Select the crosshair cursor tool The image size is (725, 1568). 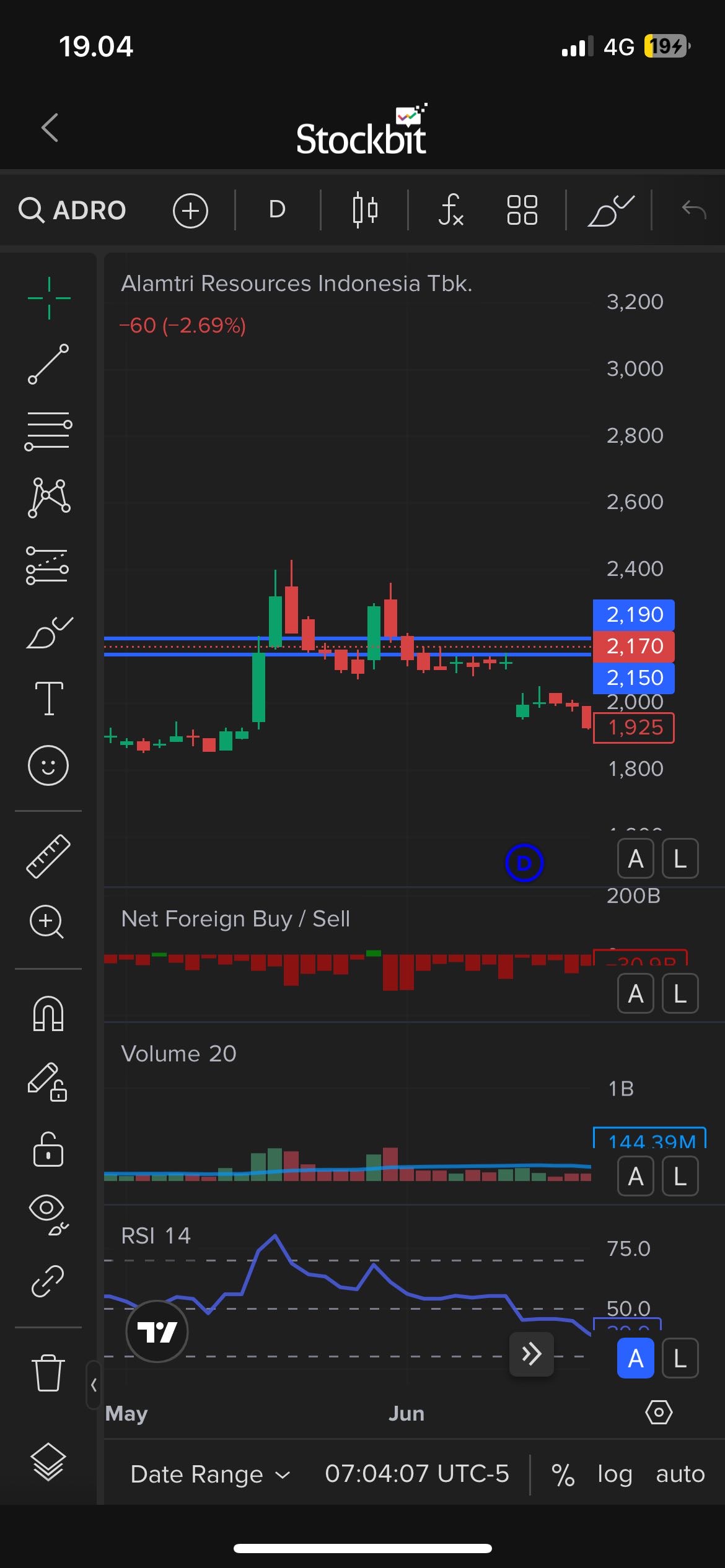[x=49, y=298]
